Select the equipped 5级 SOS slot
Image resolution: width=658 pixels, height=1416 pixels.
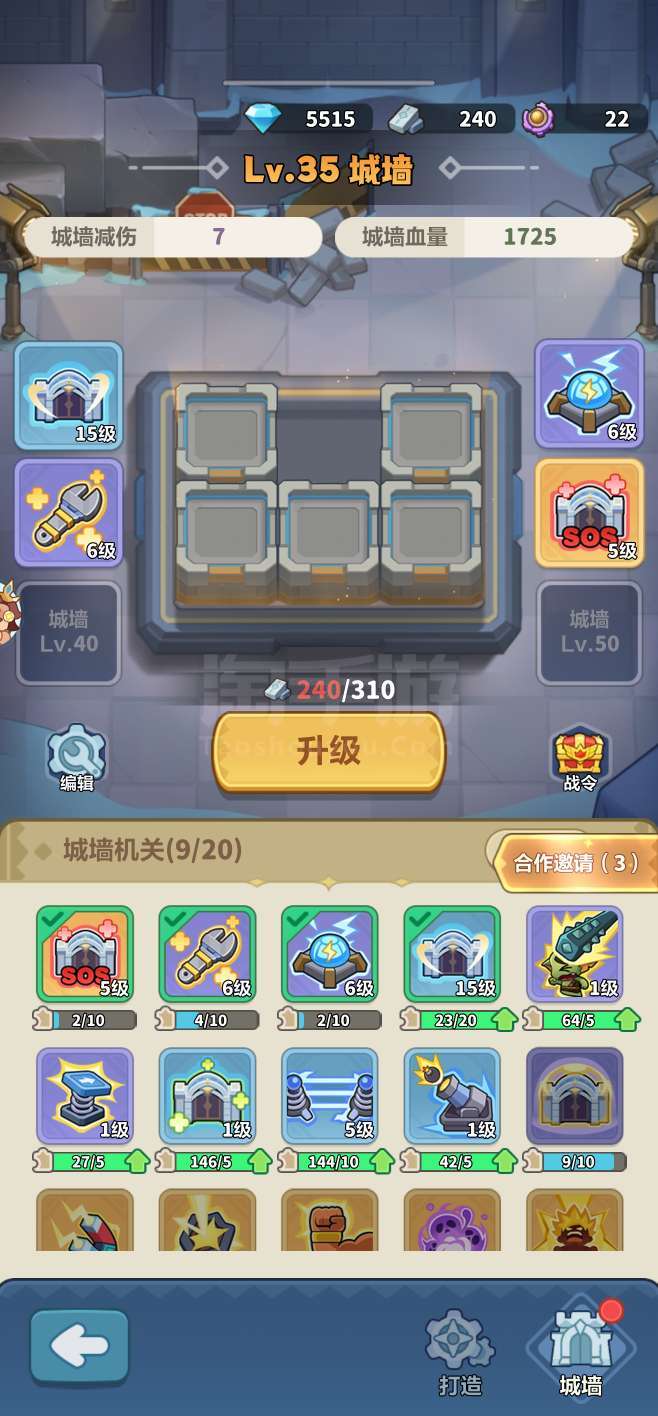(x=589, y=512)
